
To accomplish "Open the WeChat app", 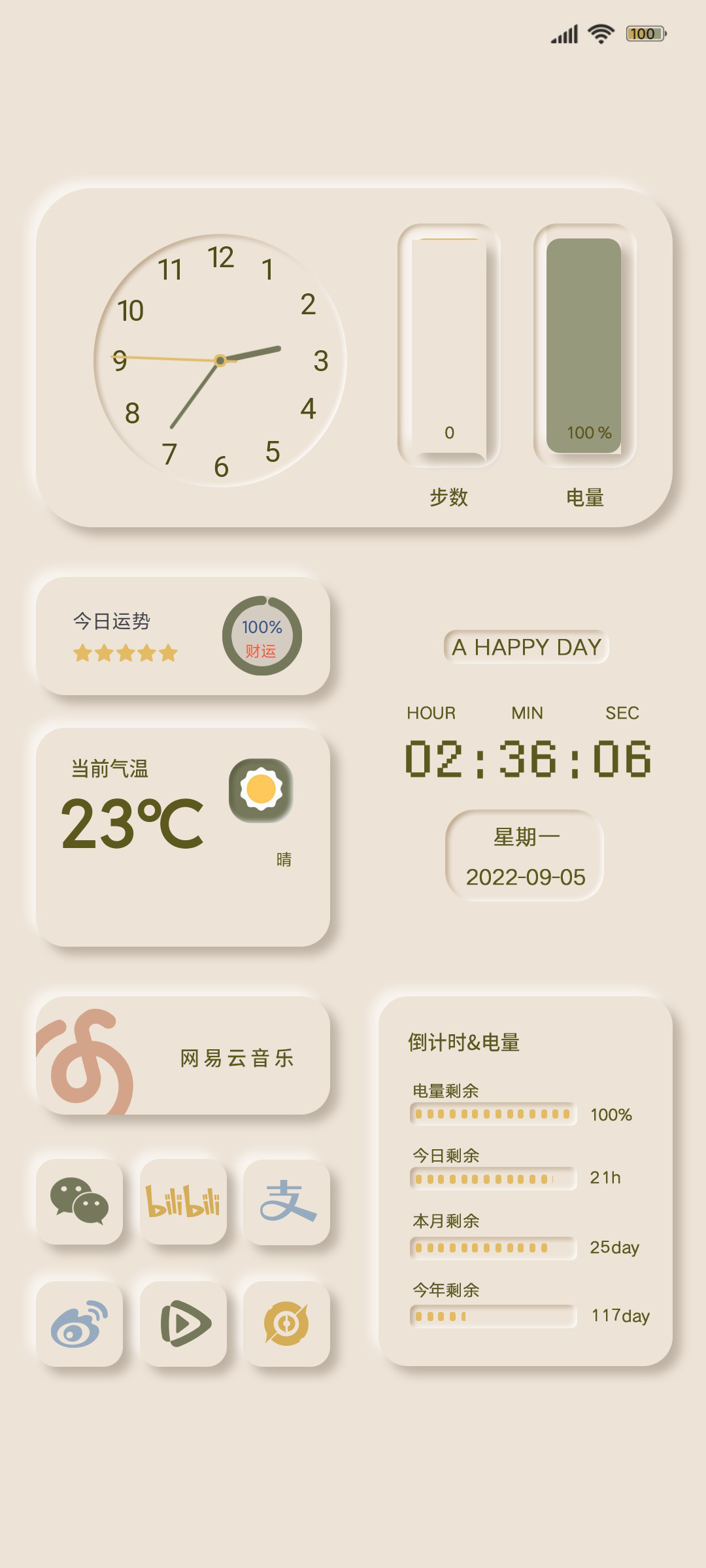I will click(79, 1201).
